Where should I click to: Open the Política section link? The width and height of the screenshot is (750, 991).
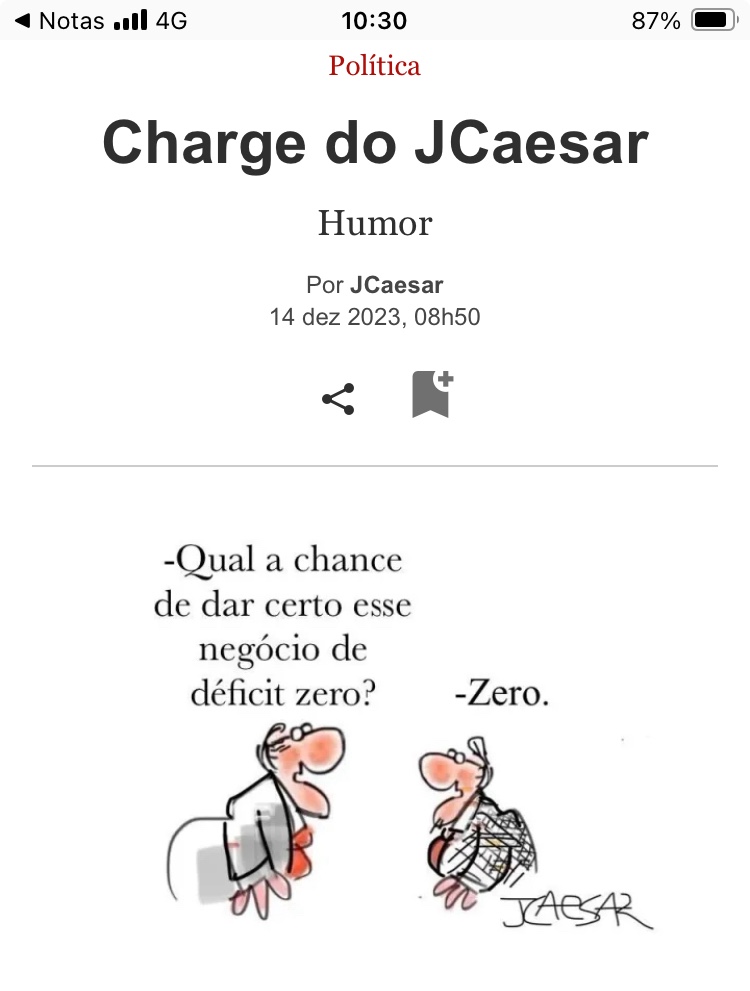[375, 66]
